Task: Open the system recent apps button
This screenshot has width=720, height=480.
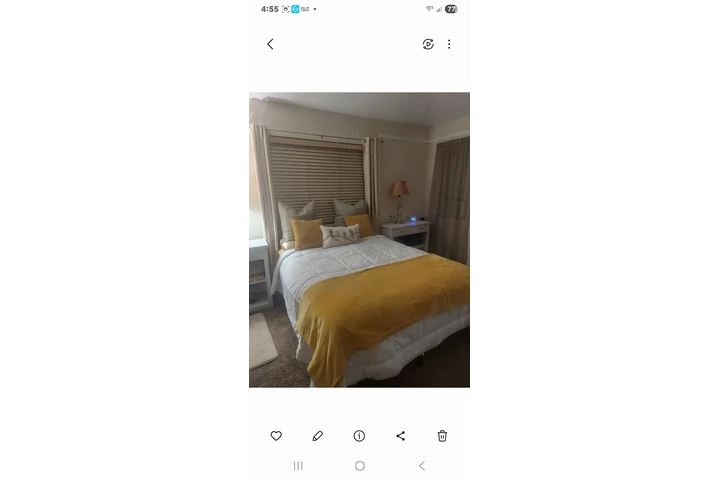Action: (x=298, y=466)
